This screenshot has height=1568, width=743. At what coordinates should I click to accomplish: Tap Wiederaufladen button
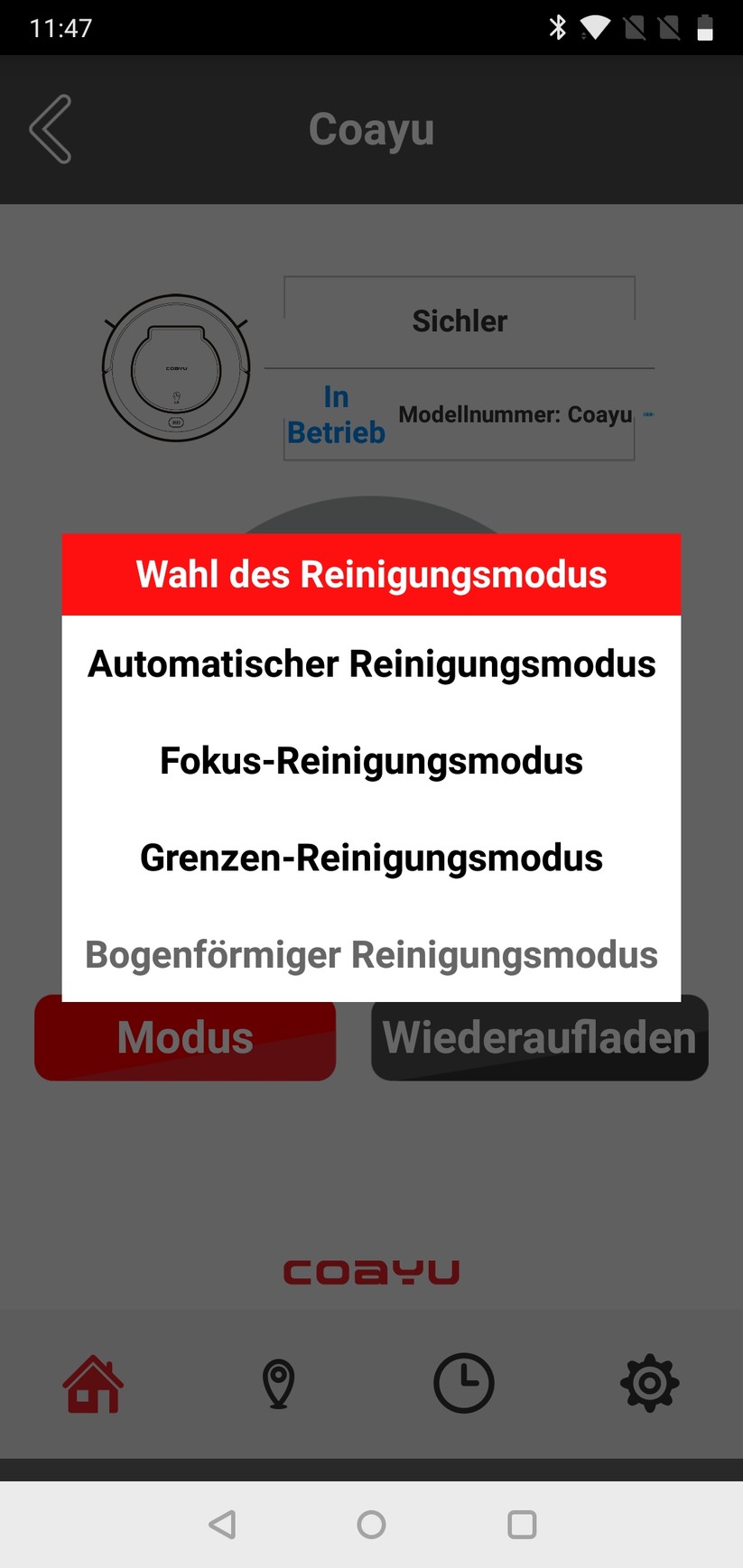(x=539, y=1038)
